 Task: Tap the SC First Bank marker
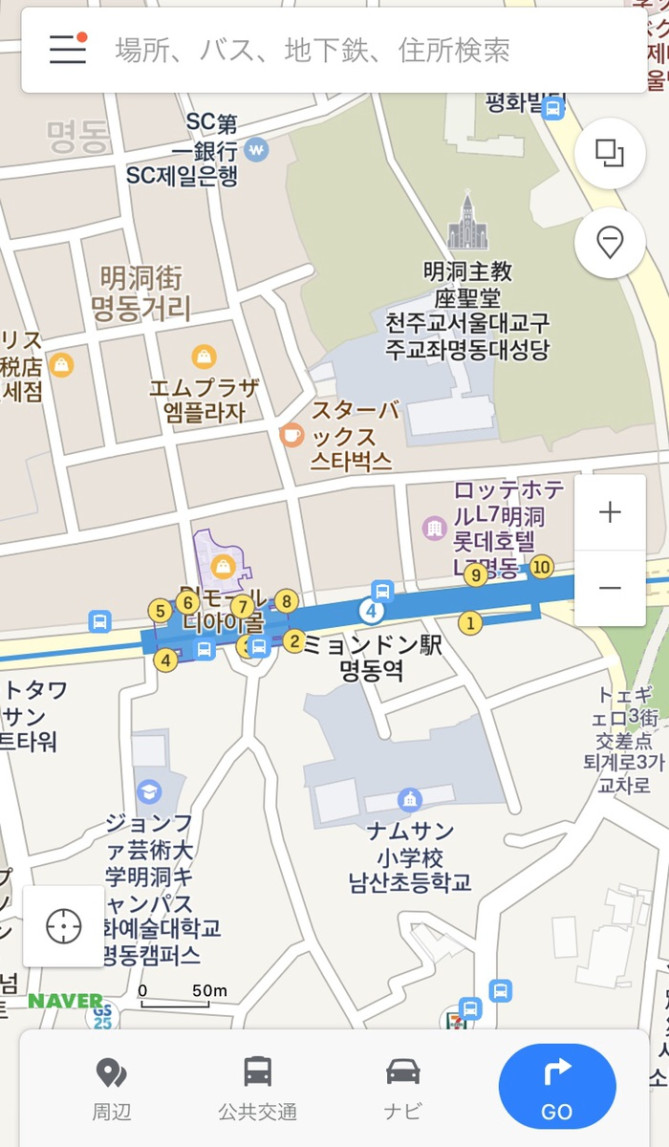[x=257, y=150]
